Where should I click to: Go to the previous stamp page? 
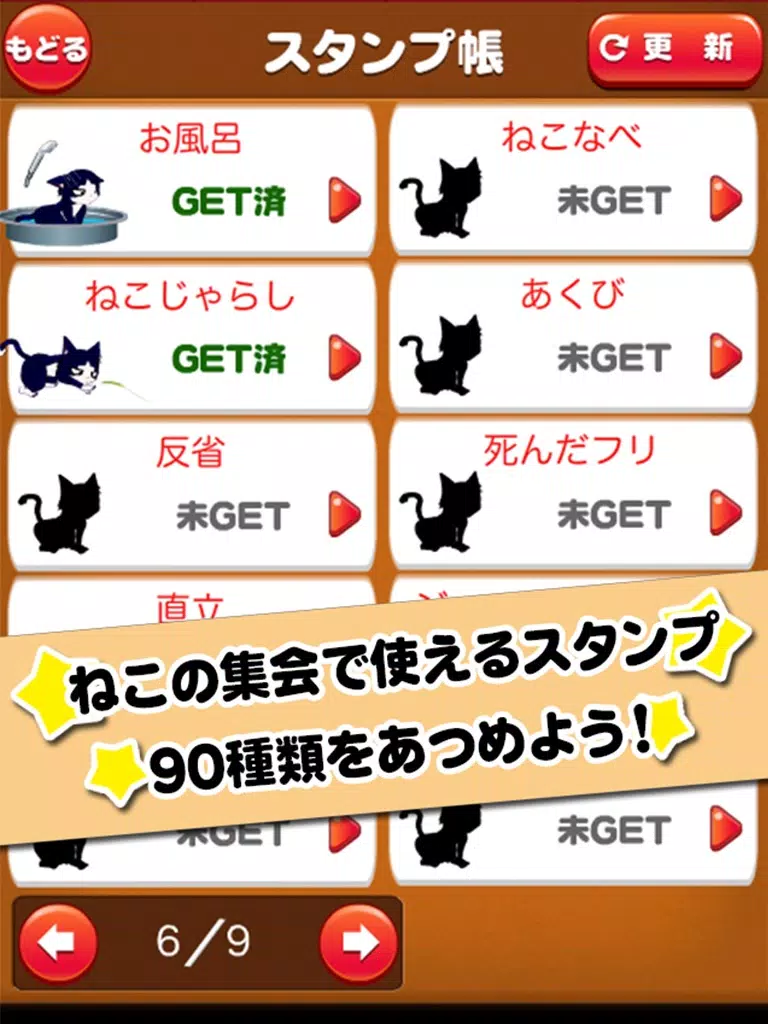point(59,942)
